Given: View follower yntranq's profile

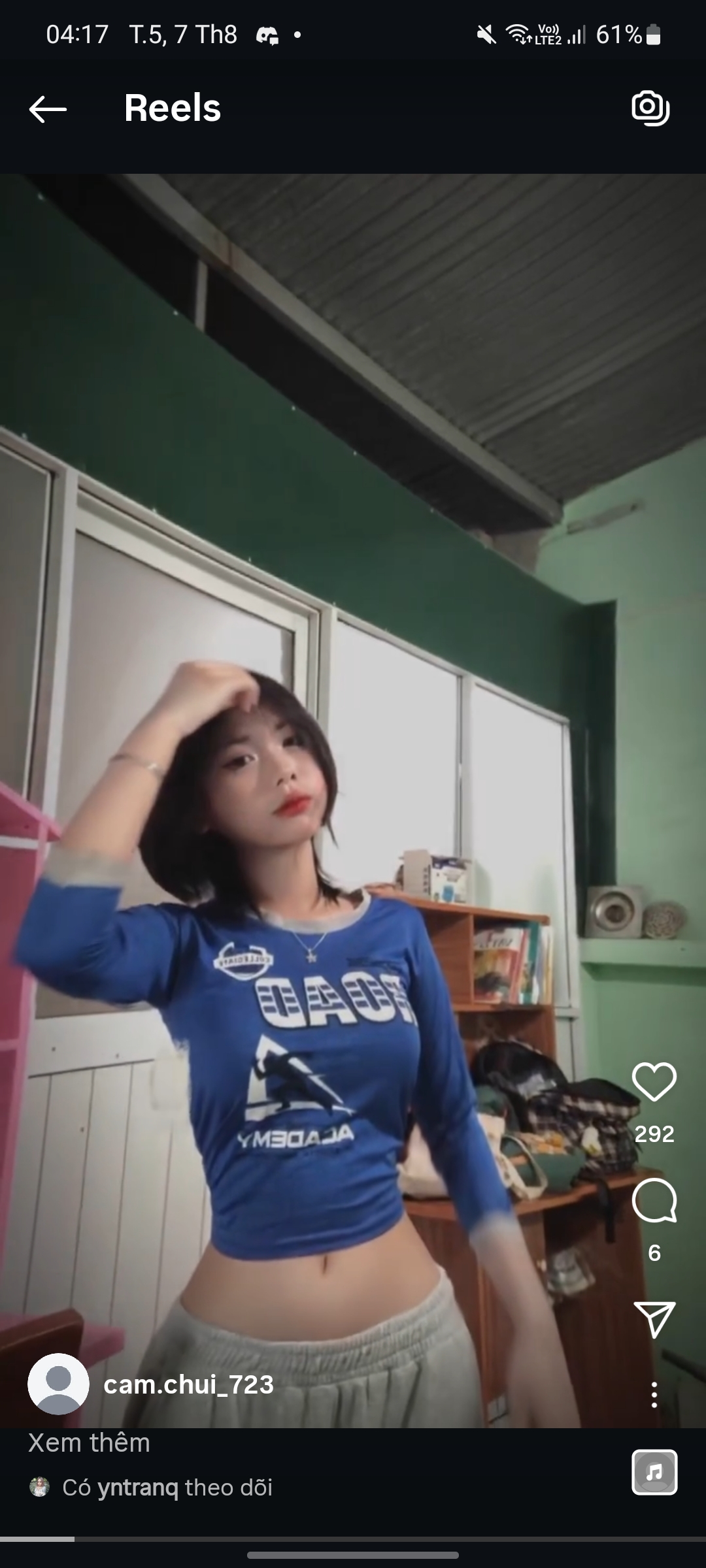Looking at the screenshot, I should click(x=137, y=1488).
